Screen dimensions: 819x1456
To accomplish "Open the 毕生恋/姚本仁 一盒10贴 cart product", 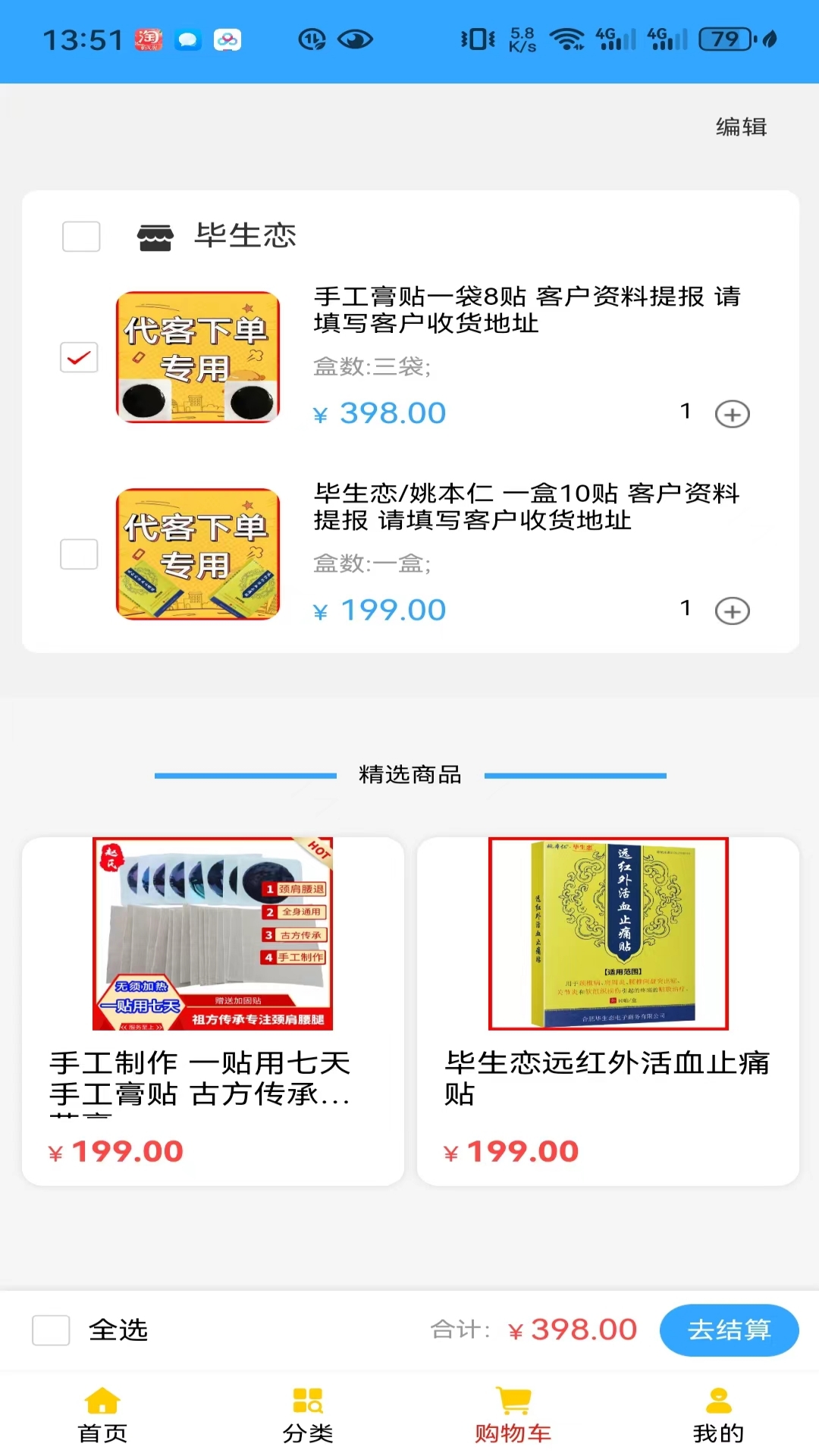I will pyautogui.click(x=526, y=507).
